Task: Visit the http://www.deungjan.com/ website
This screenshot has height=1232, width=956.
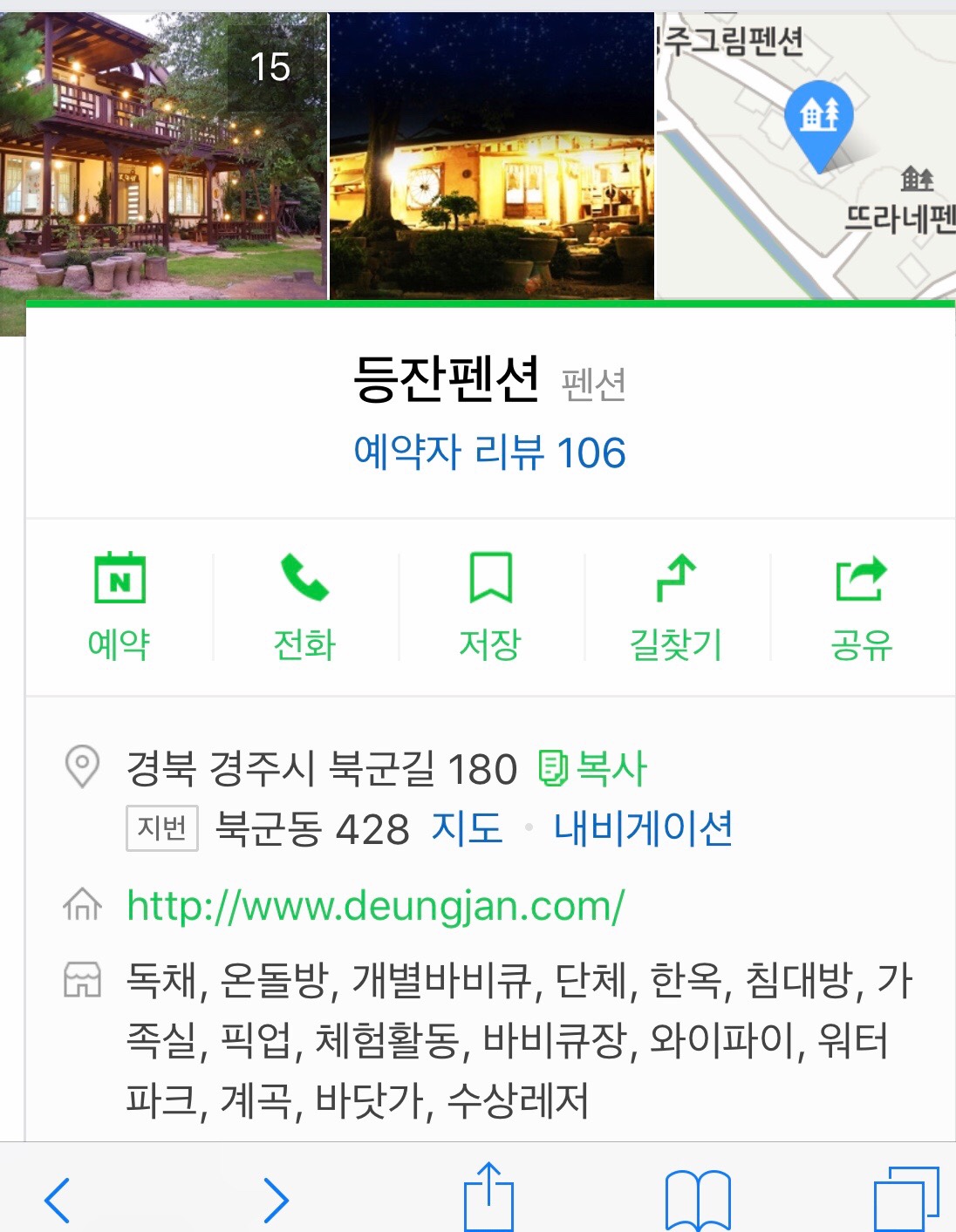Action: (x=375, y=906)
